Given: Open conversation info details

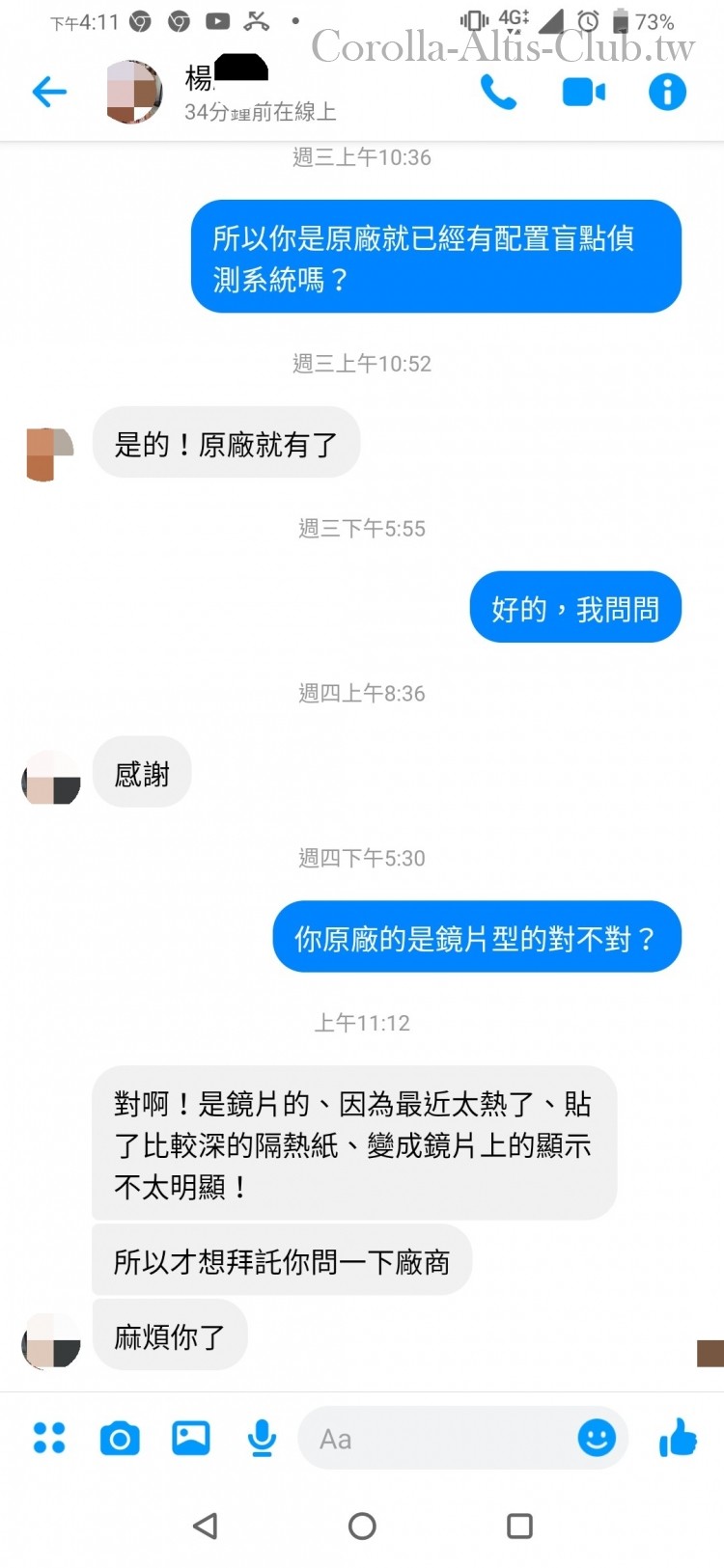Looking at the screenshot, I should [x=667, y=93].
